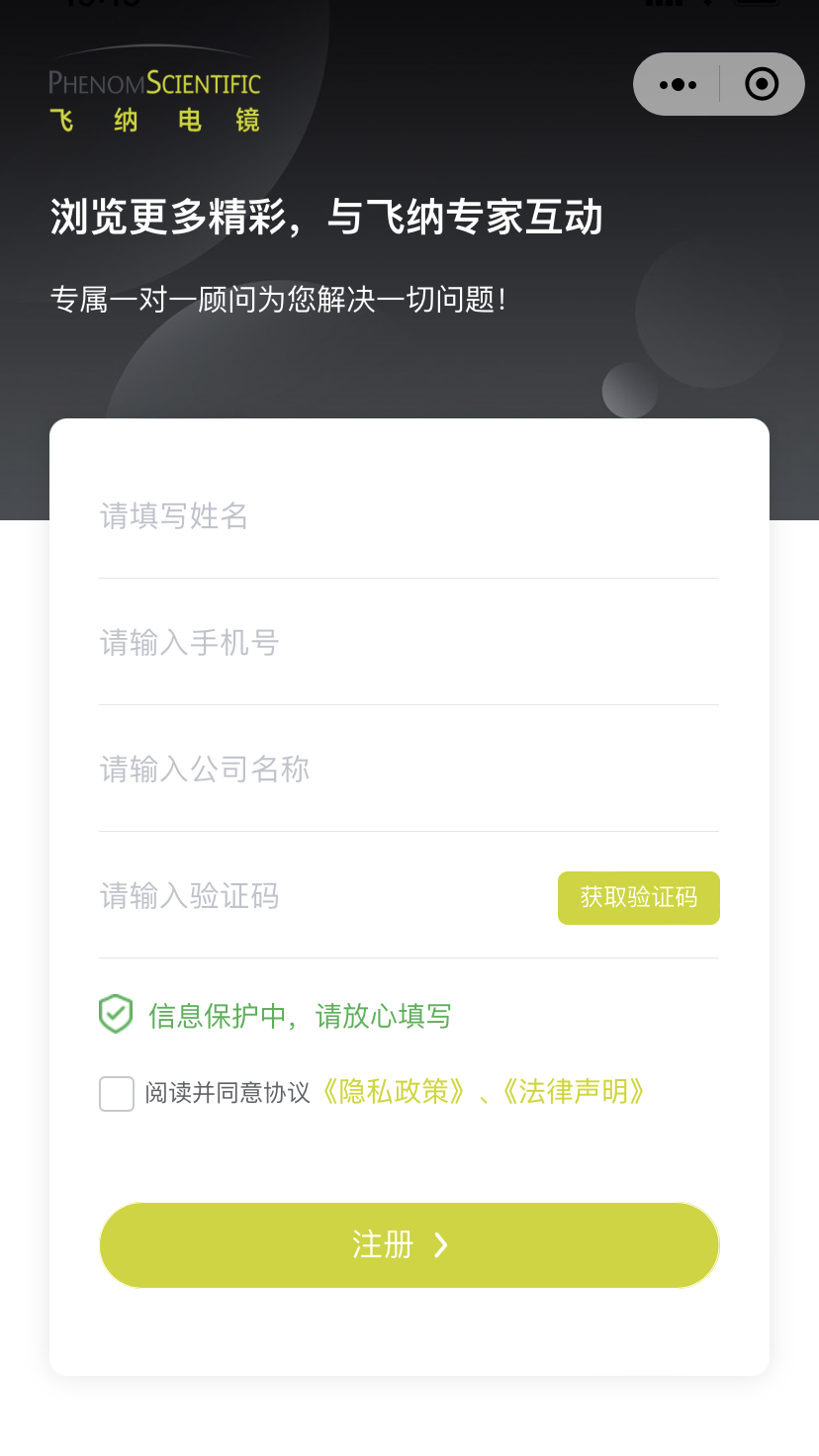Screen dimensions: 819x1456
Task: Check the agreement checkbox 阅读并同意协议
Action: (x=117, y=1094)
